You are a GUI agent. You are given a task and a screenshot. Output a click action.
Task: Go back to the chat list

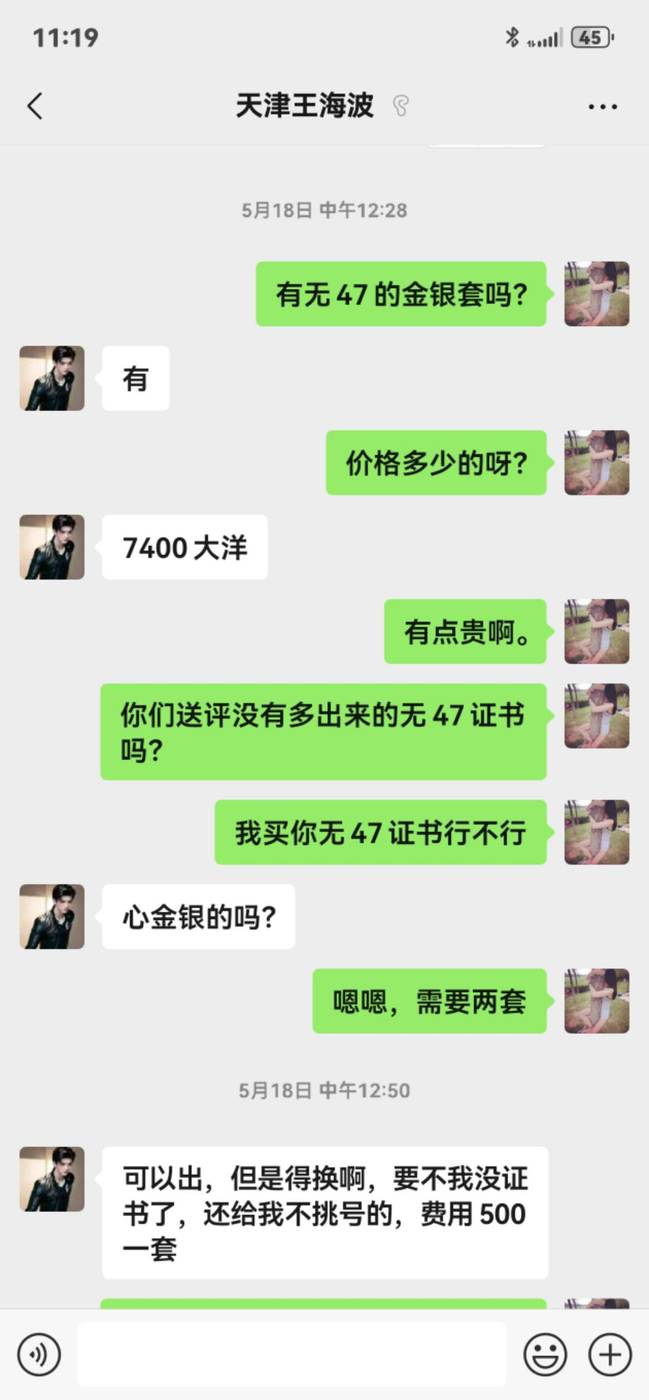tap(35, 106)
